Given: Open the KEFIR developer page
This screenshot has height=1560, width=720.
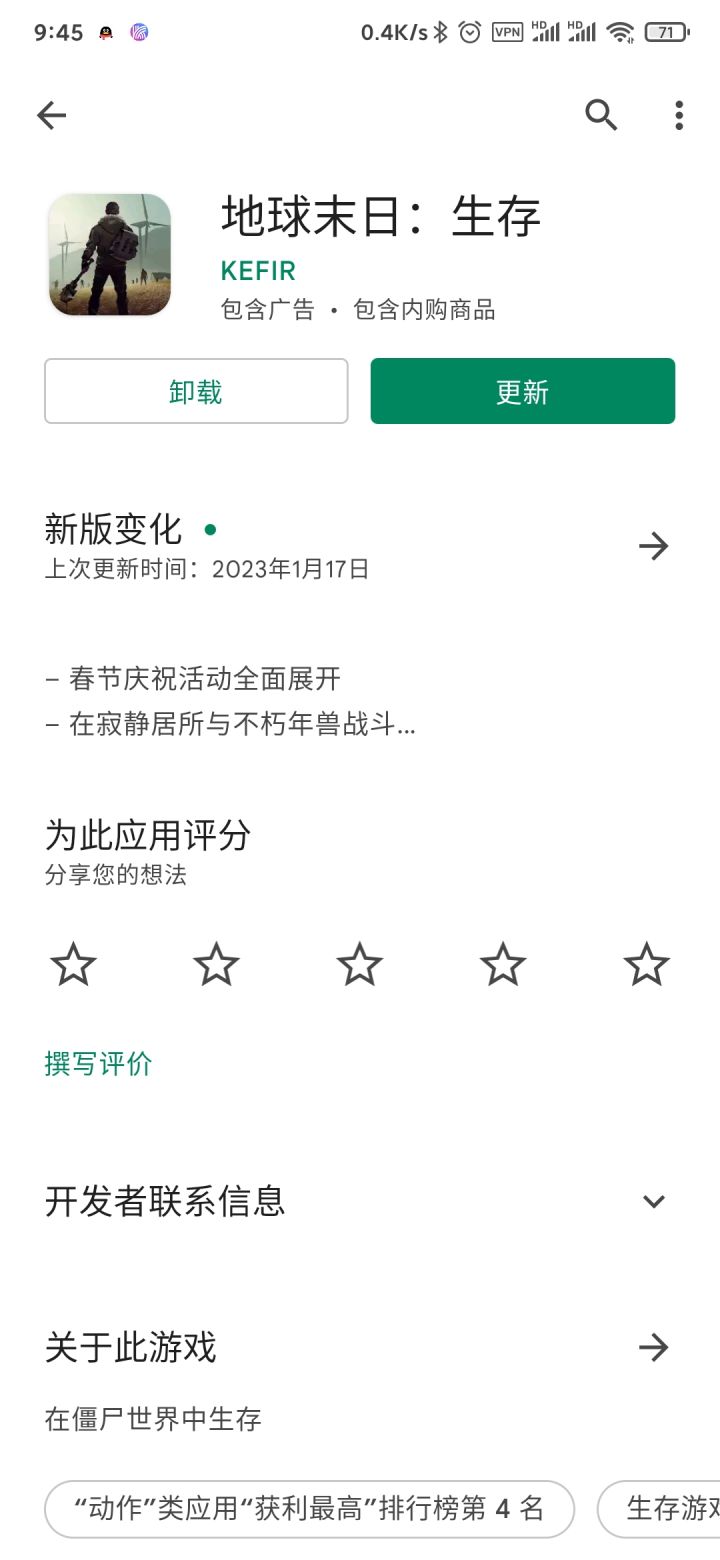Looking at the screenshot, I should point(257,270).
